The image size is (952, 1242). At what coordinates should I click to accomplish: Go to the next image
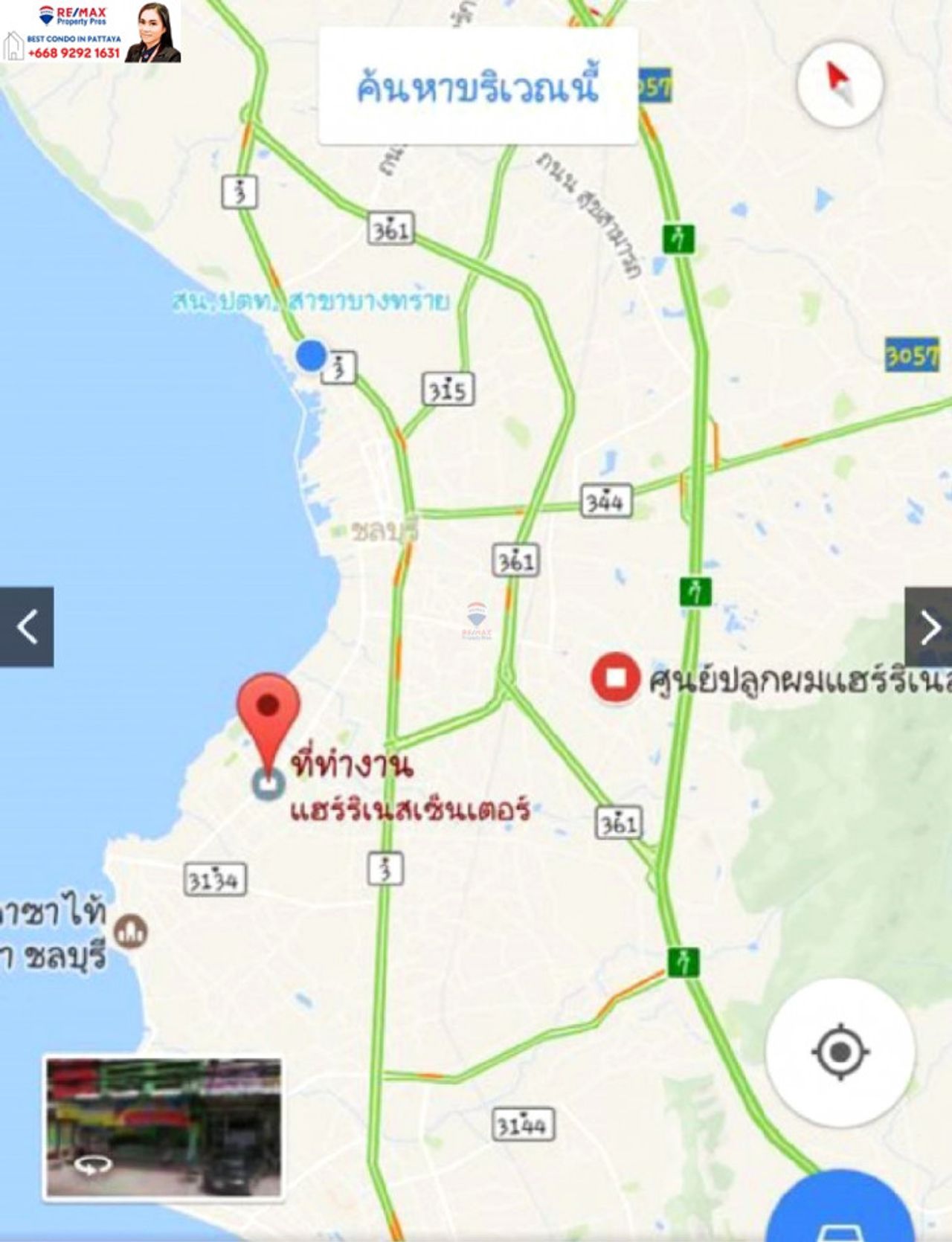coord(928,627)
